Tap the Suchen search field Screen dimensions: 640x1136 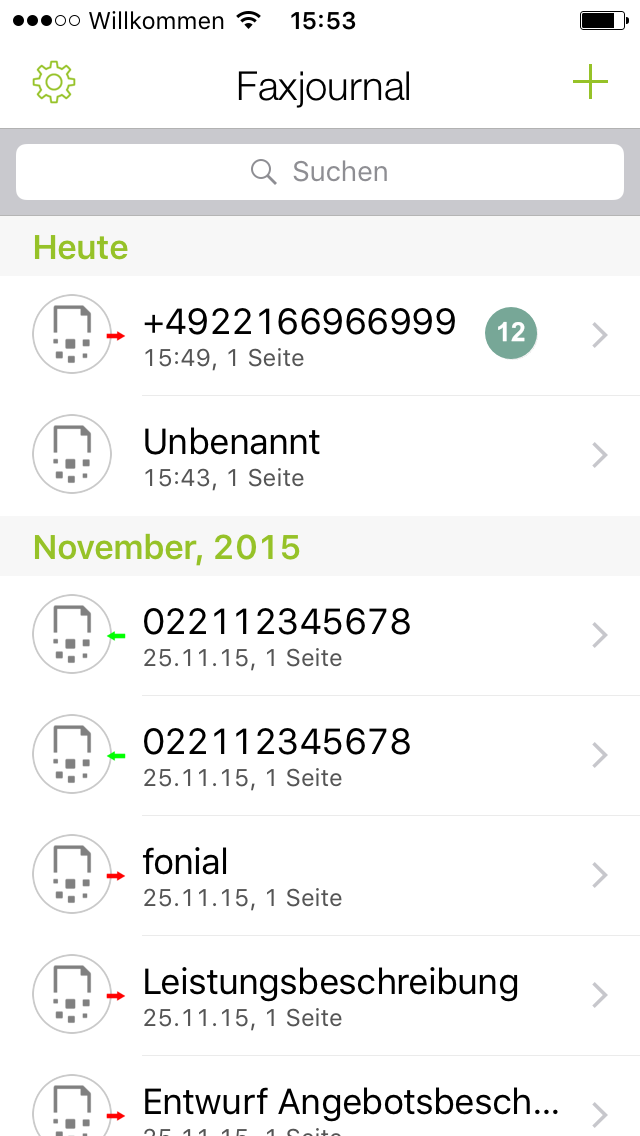tap(320, 172)
